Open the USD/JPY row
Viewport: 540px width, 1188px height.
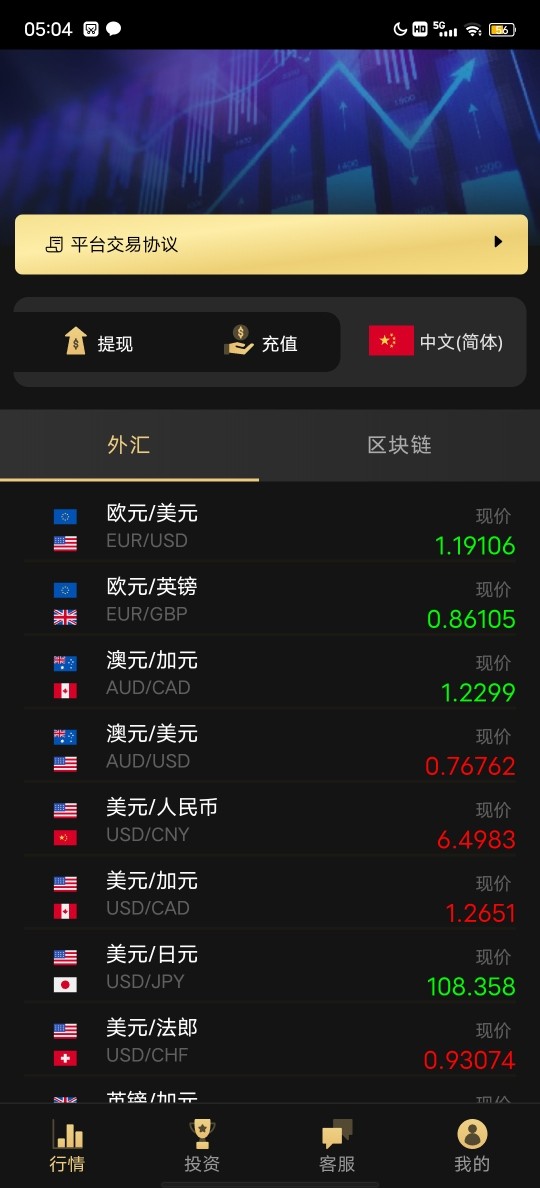click(270, 968)
